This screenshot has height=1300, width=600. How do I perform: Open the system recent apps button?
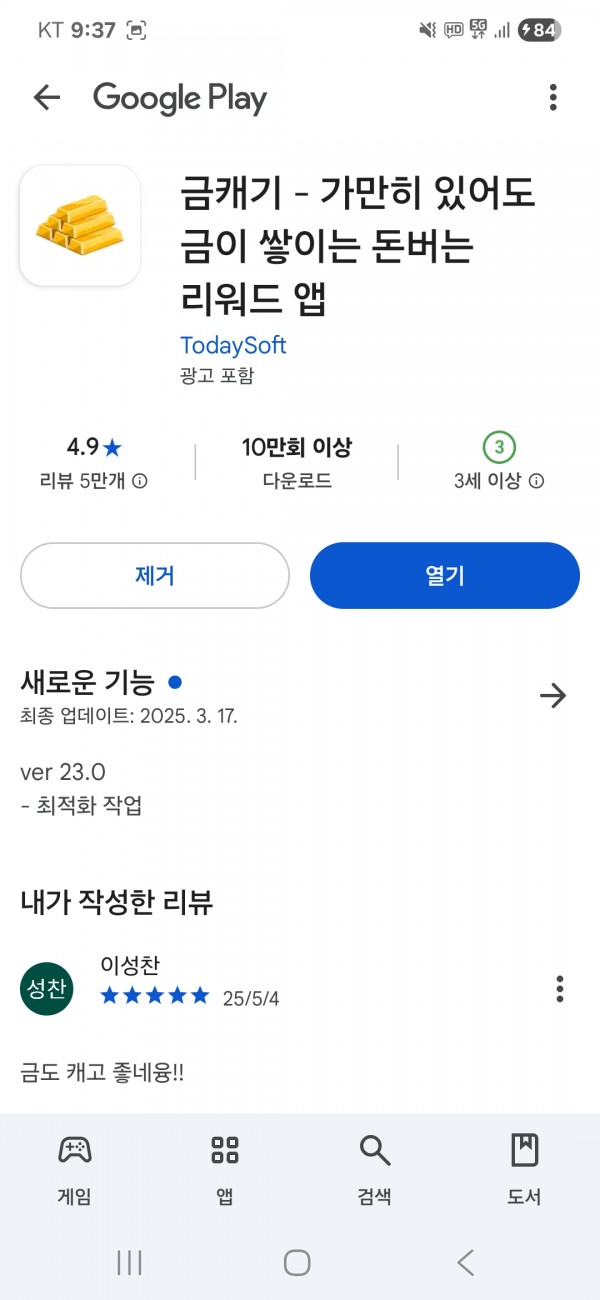coord(129,1262)
